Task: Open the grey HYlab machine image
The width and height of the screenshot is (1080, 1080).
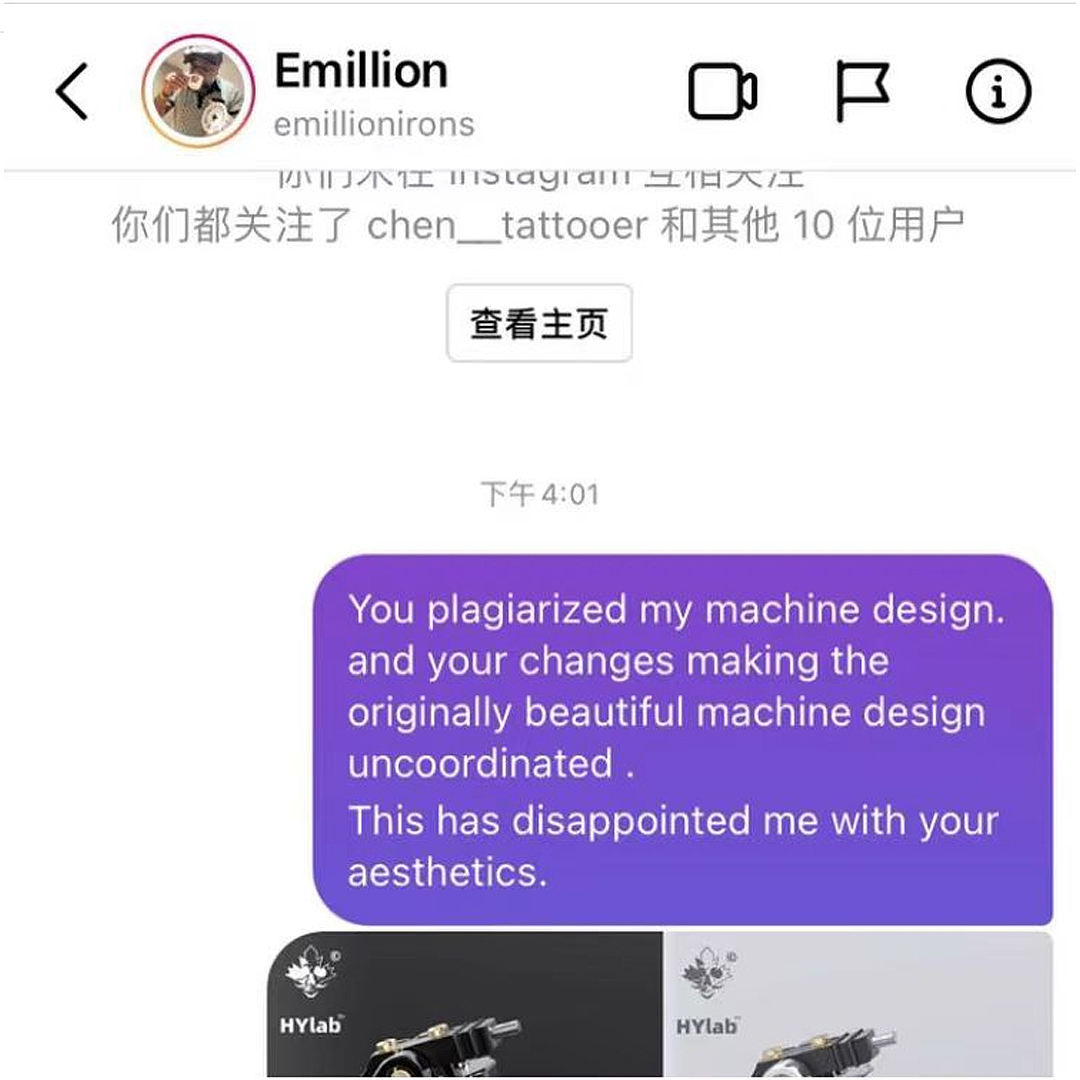Action: (858, 1004)
